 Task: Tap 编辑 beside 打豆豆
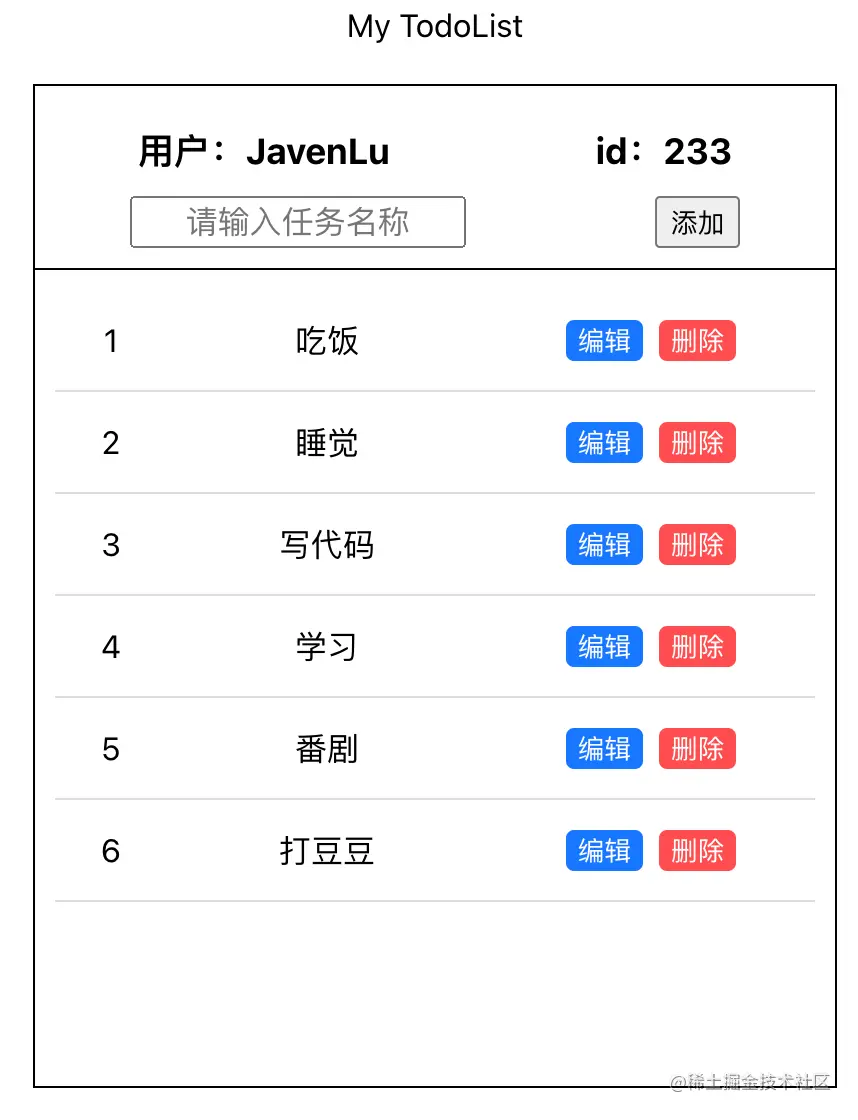coord(604,851)
